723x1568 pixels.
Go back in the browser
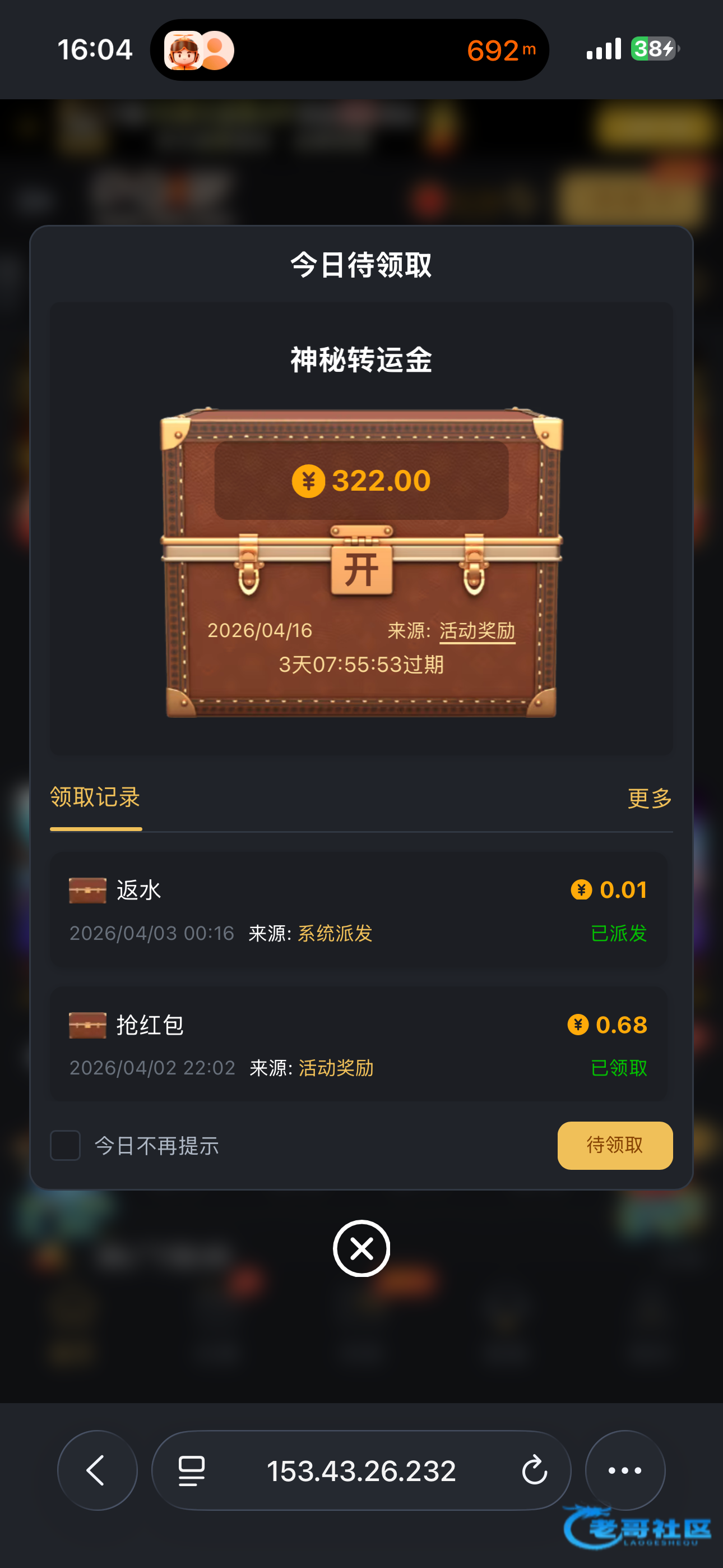tap(98, 1470)
